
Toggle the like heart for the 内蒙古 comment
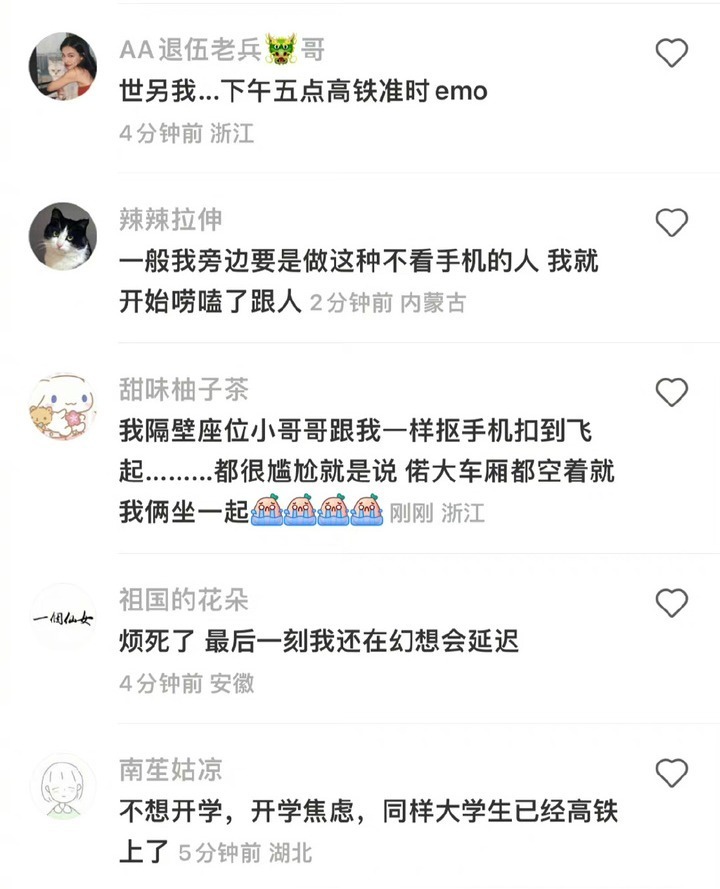tap(672, 222)
